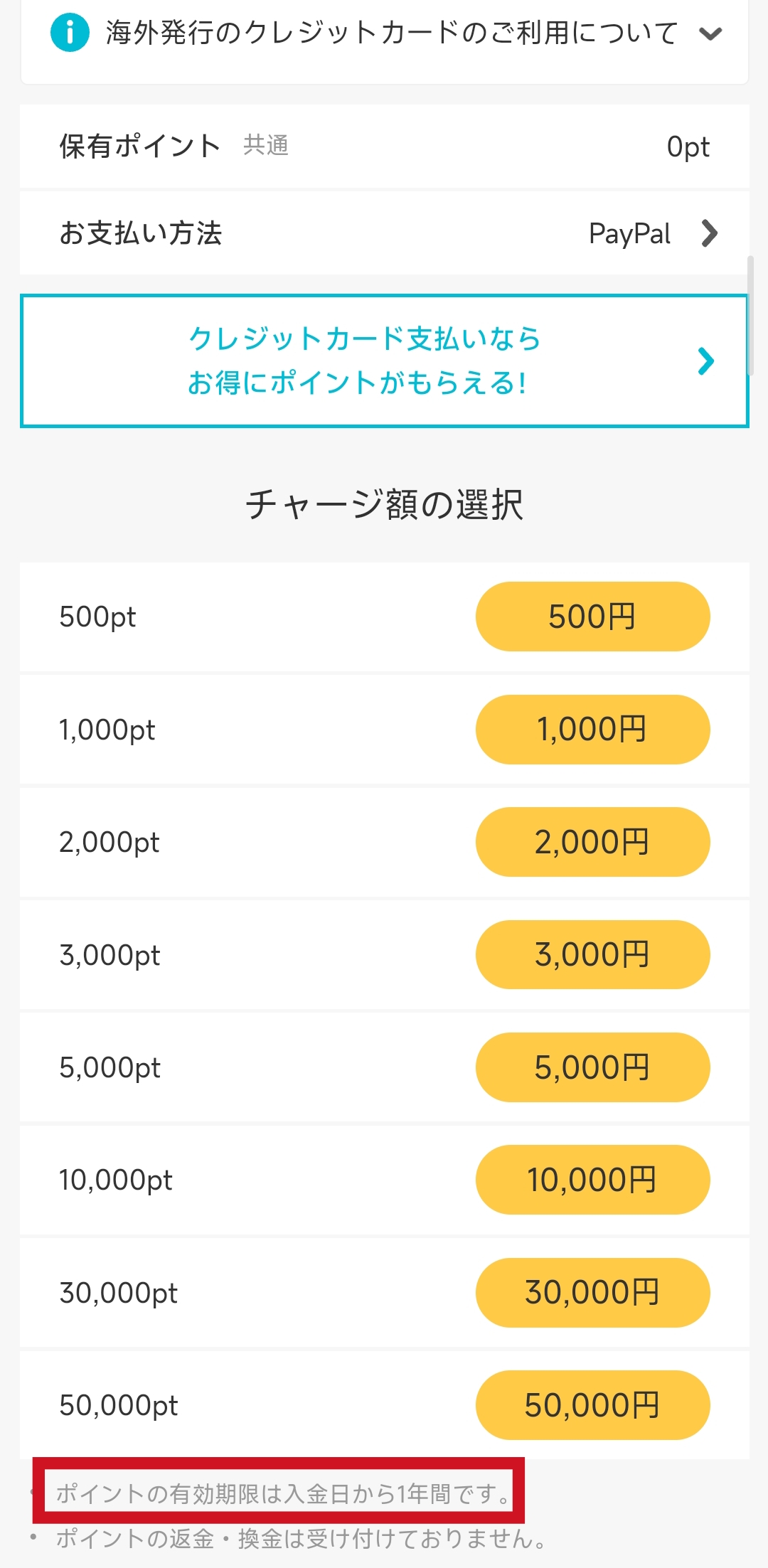Expand the overseas credit card usage notice

click(385, 33)
